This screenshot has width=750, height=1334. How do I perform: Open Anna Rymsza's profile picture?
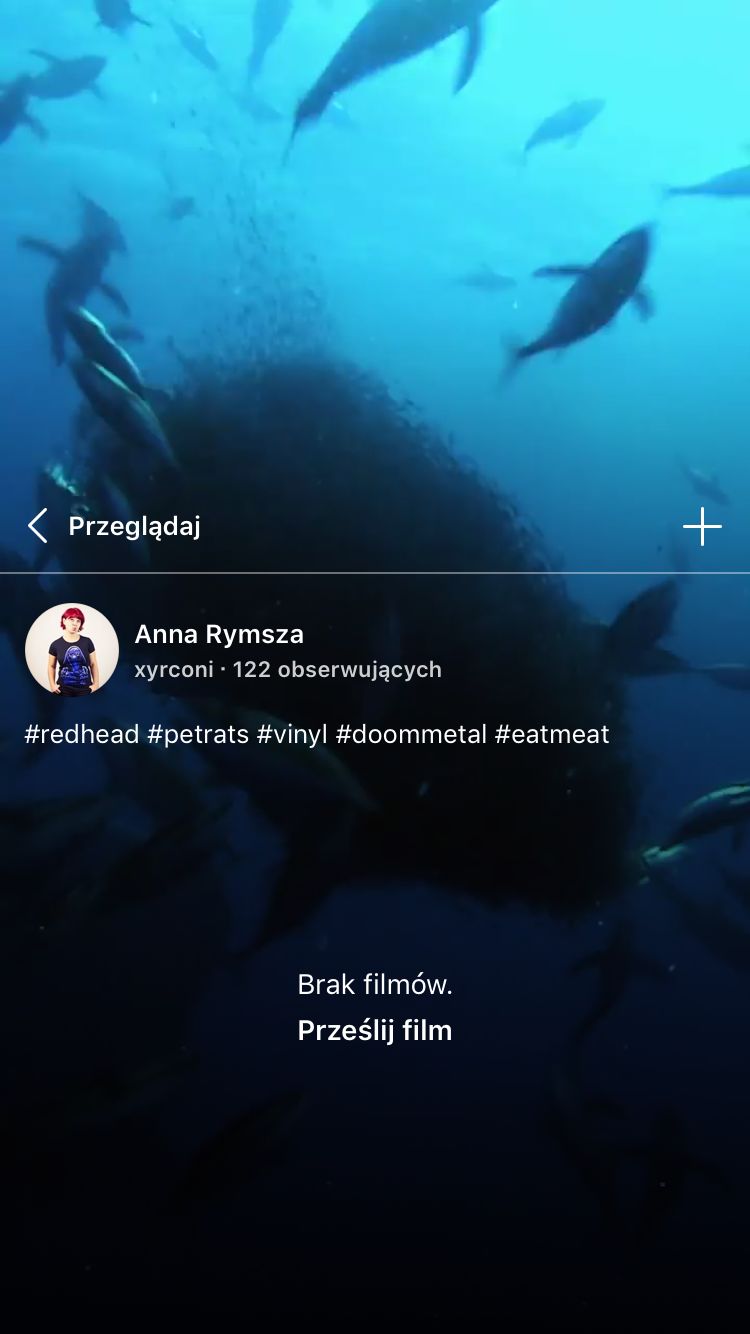click(72, 650)
